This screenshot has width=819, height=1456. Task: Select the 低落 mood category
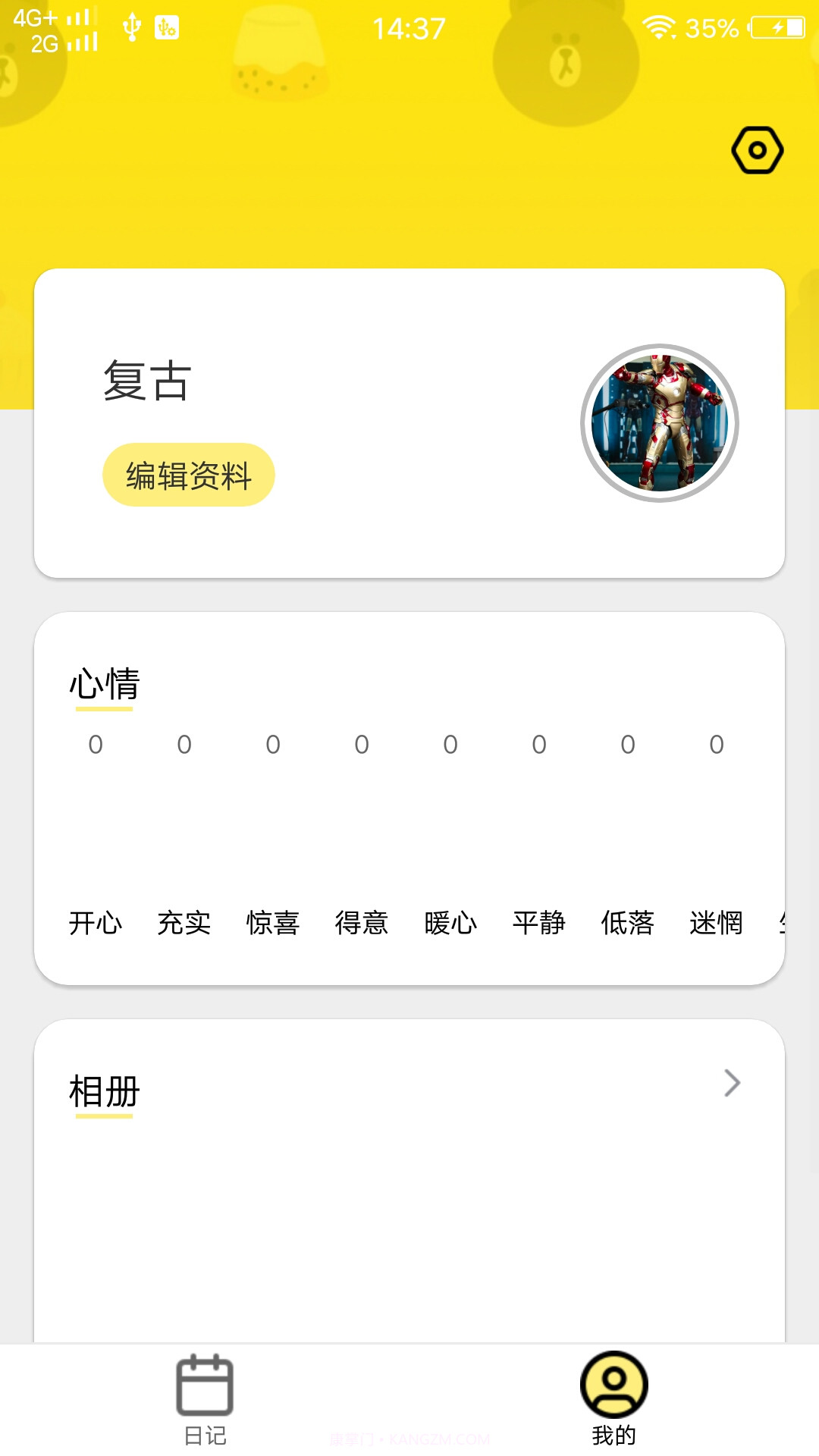[627, 924]
